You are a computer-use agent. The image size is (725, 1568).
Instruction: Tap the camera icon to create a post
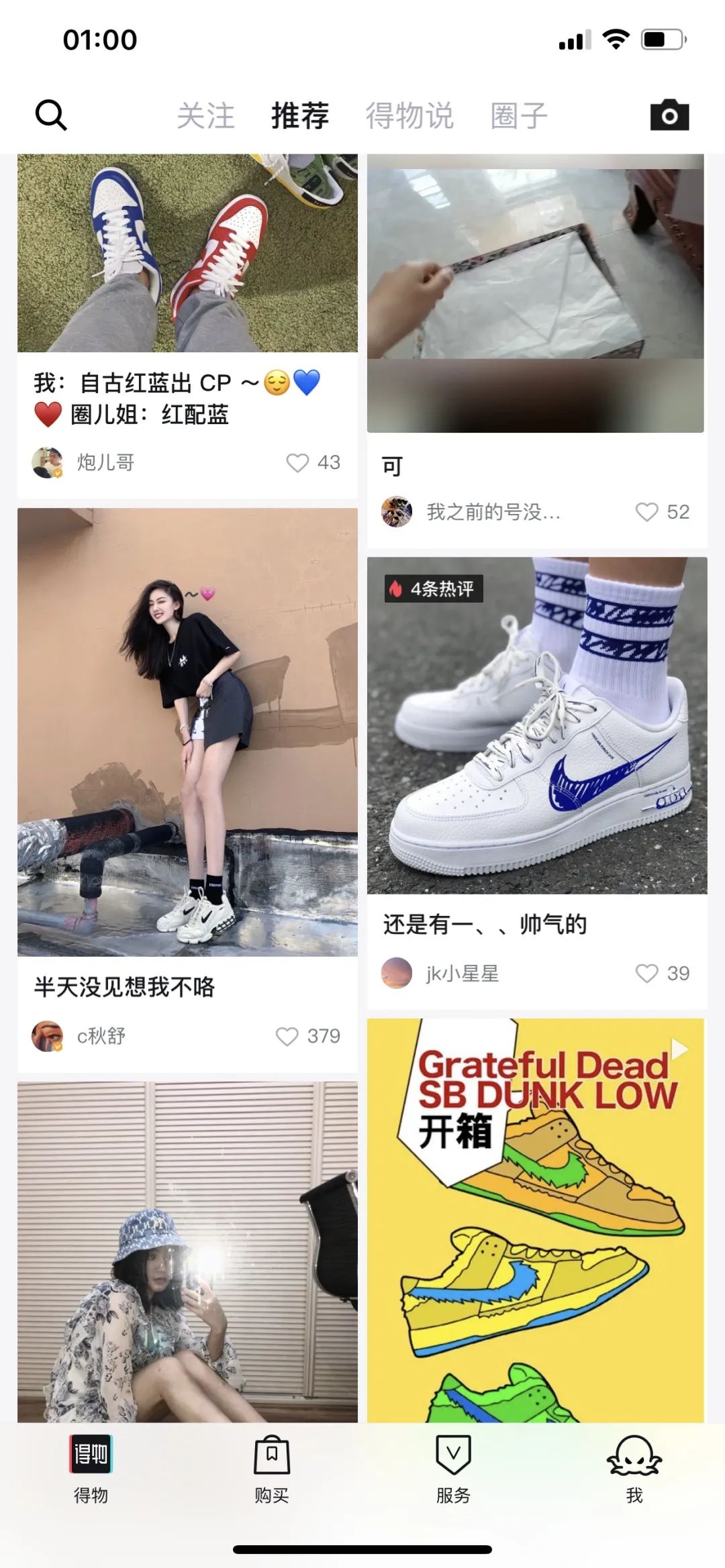coord(669,114)
